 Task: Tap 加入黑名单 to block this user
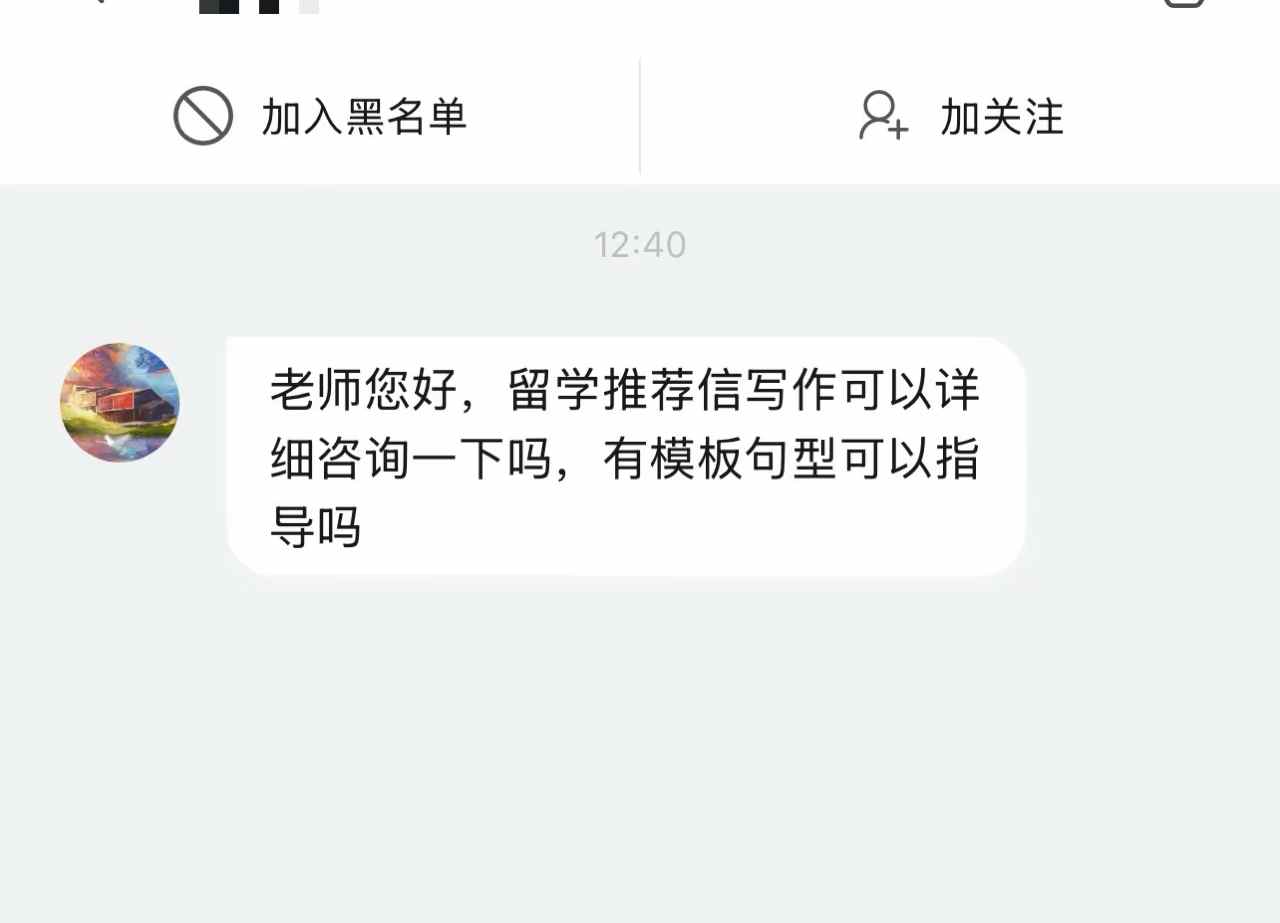pos(320,117)
